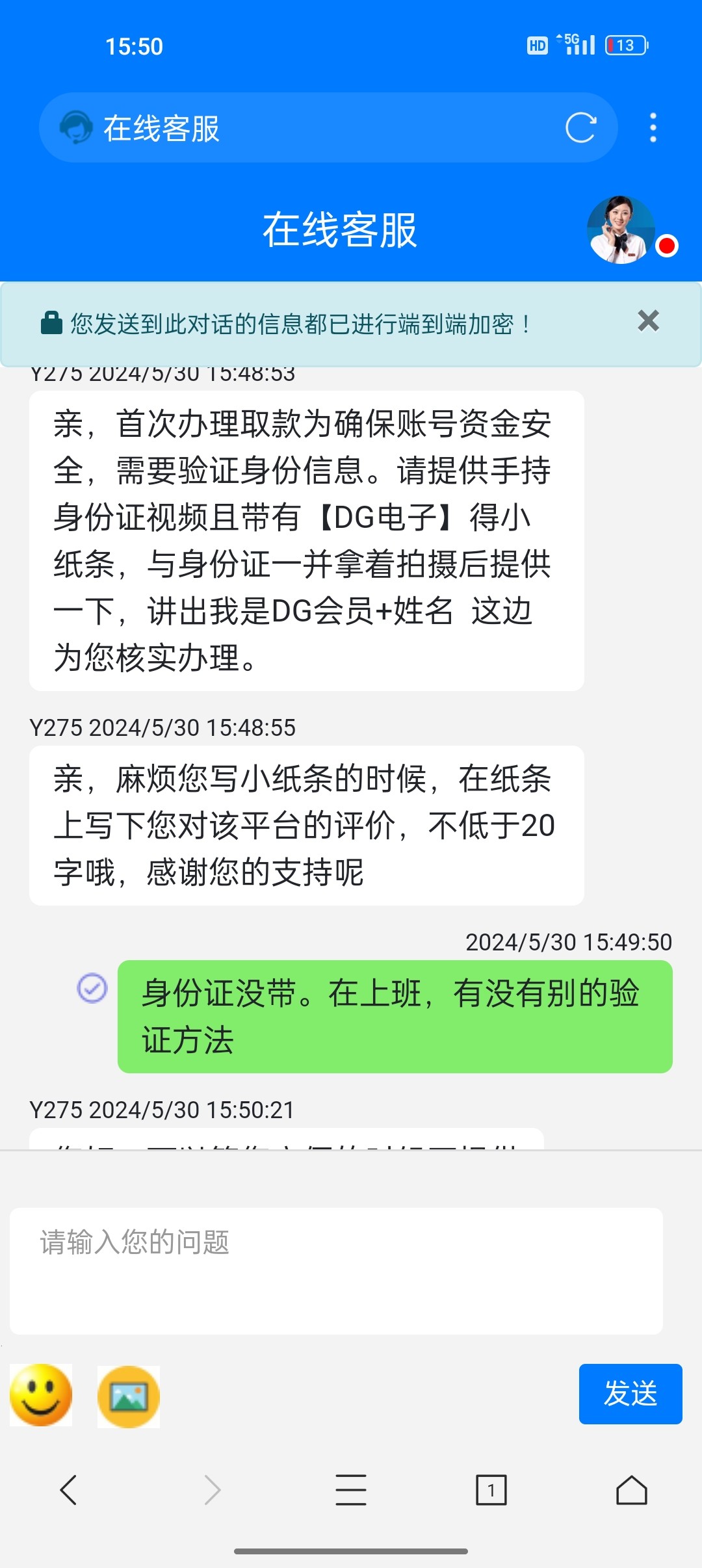Attach a picture via image icon
Viewport: 702px width, 1568px height.
tap(129, 1396)
